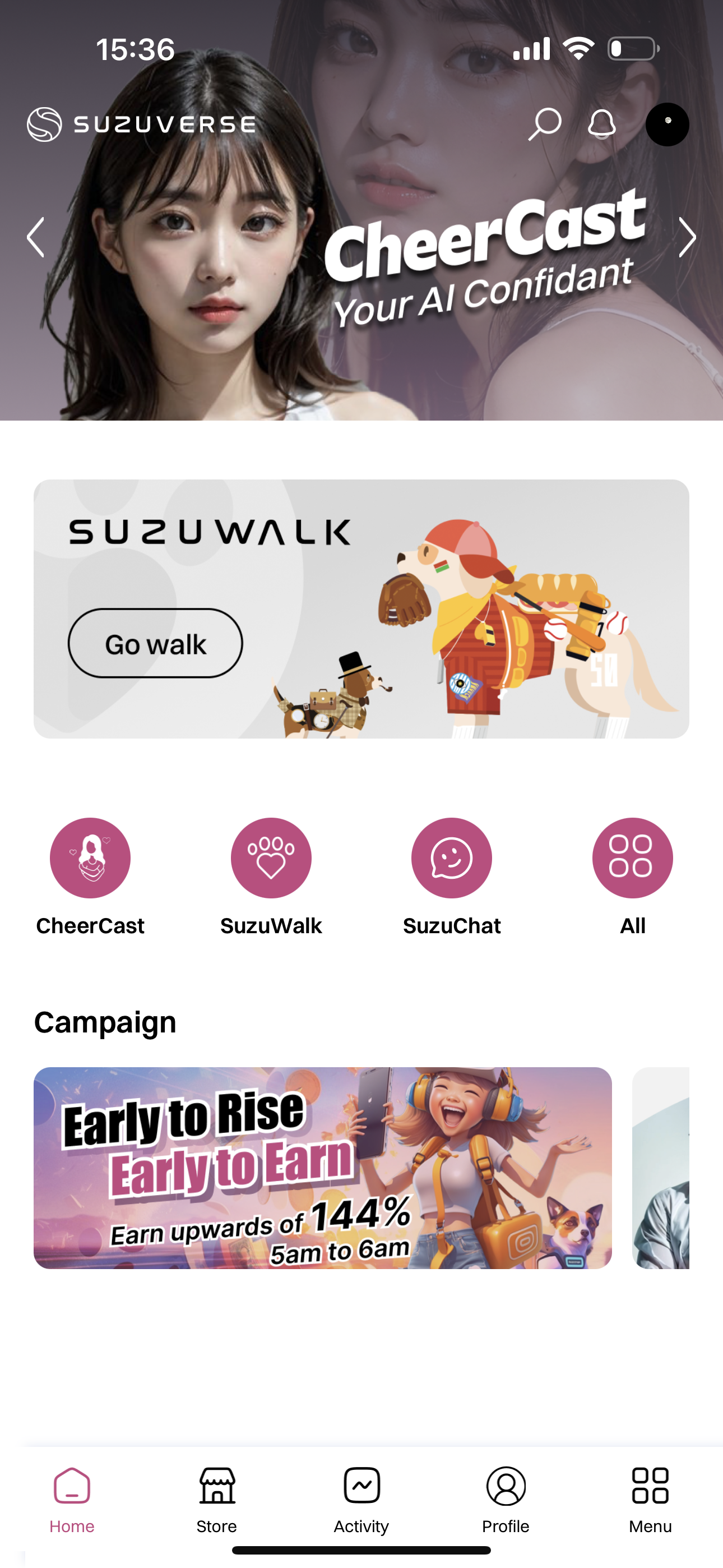View All services
This screenshot has height=1568, width=723.
(632, 857)
